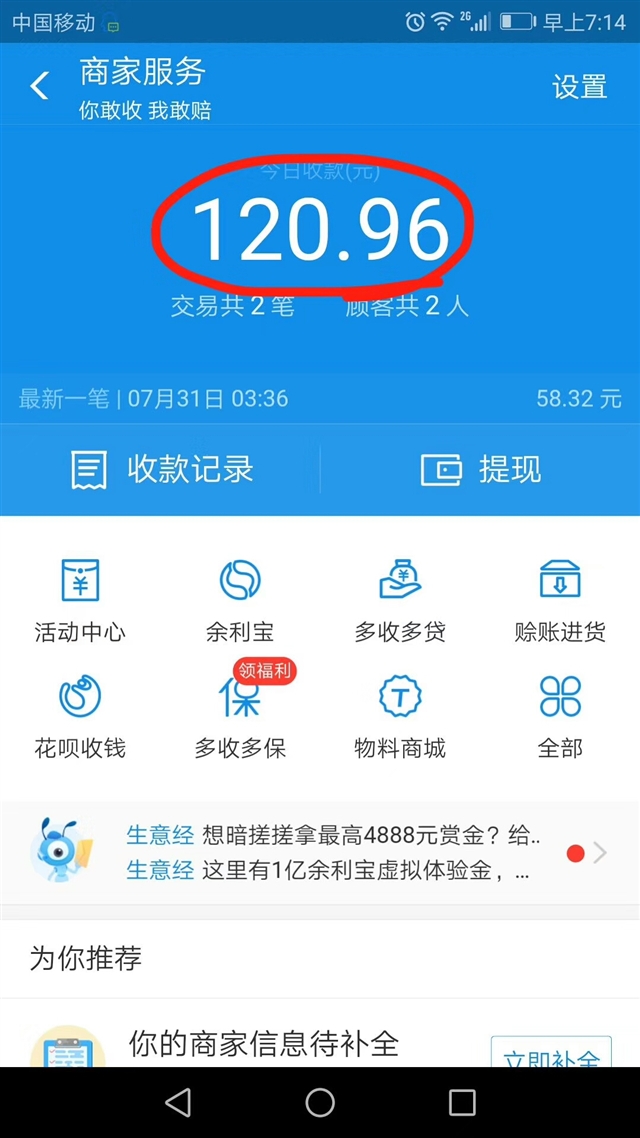
Task: Open the 生意经 news banner
Action: click(x=320, y=853)
